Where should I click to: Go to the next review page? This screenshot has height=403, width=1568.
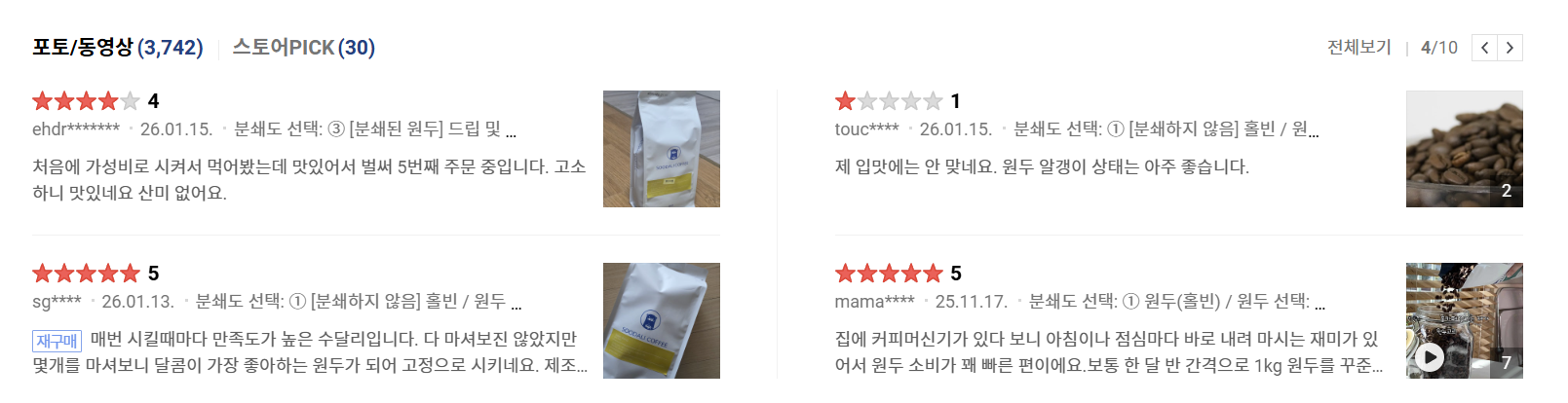(x=1510, y=48)
